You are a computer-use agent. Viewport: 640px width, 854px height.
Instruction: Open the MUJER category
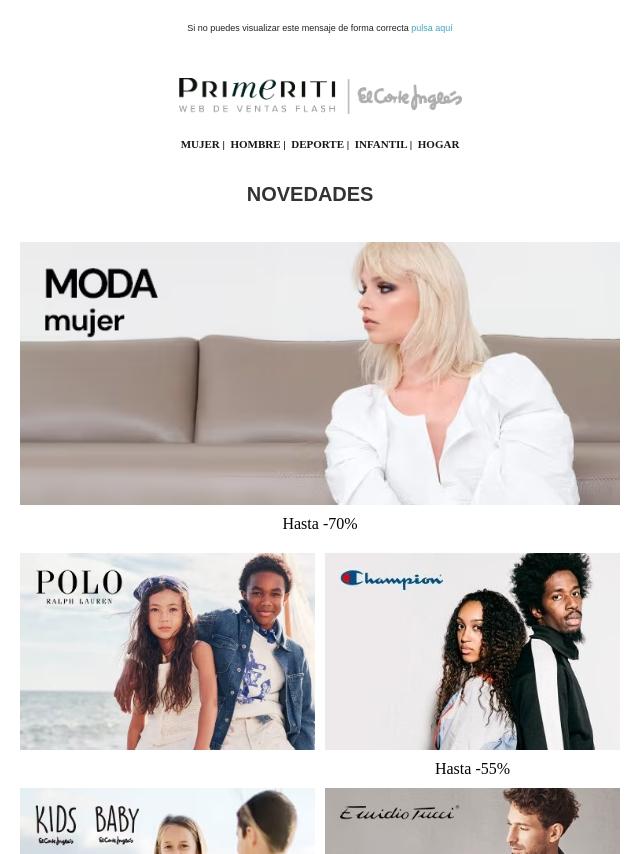[200, 144]
